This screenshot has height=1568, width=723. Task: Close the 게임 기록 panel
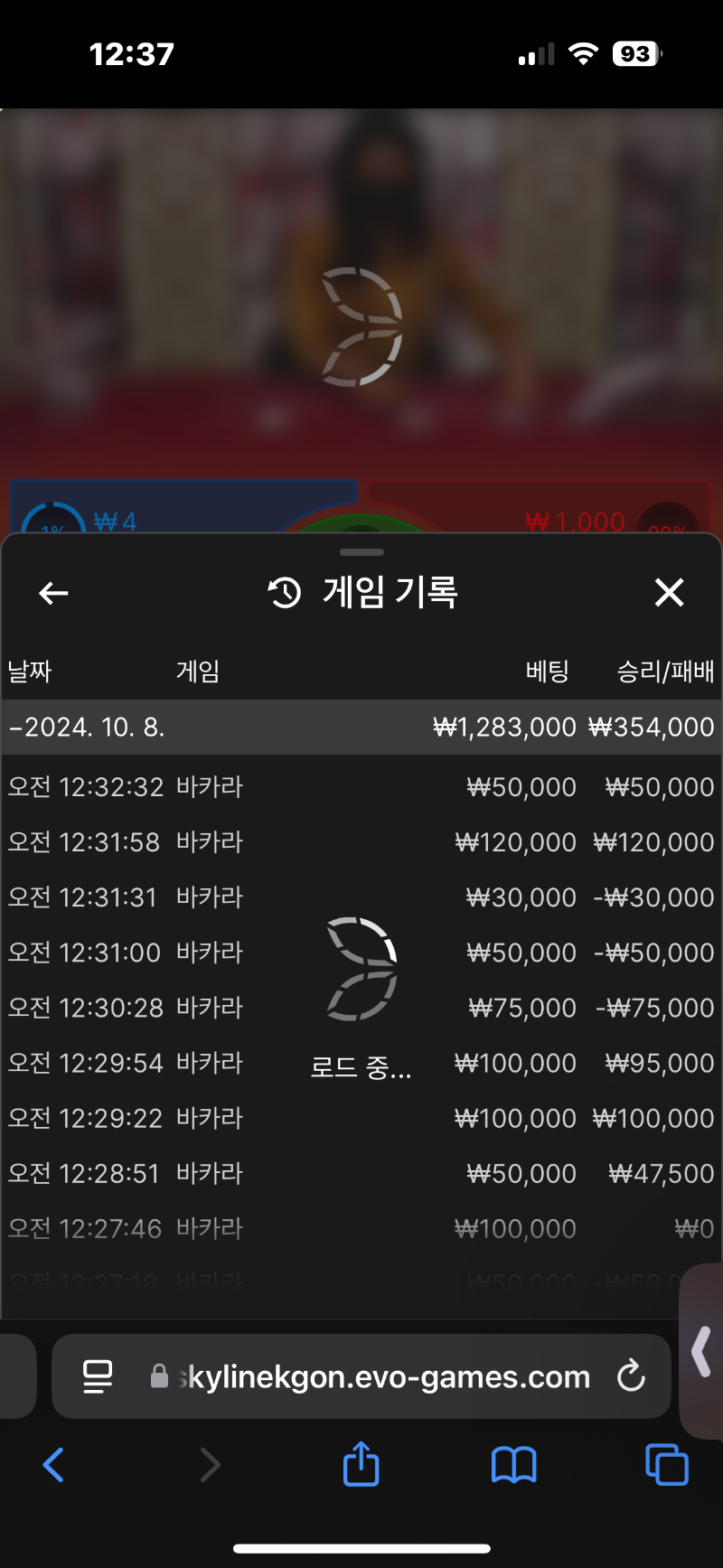pos(669,593)
